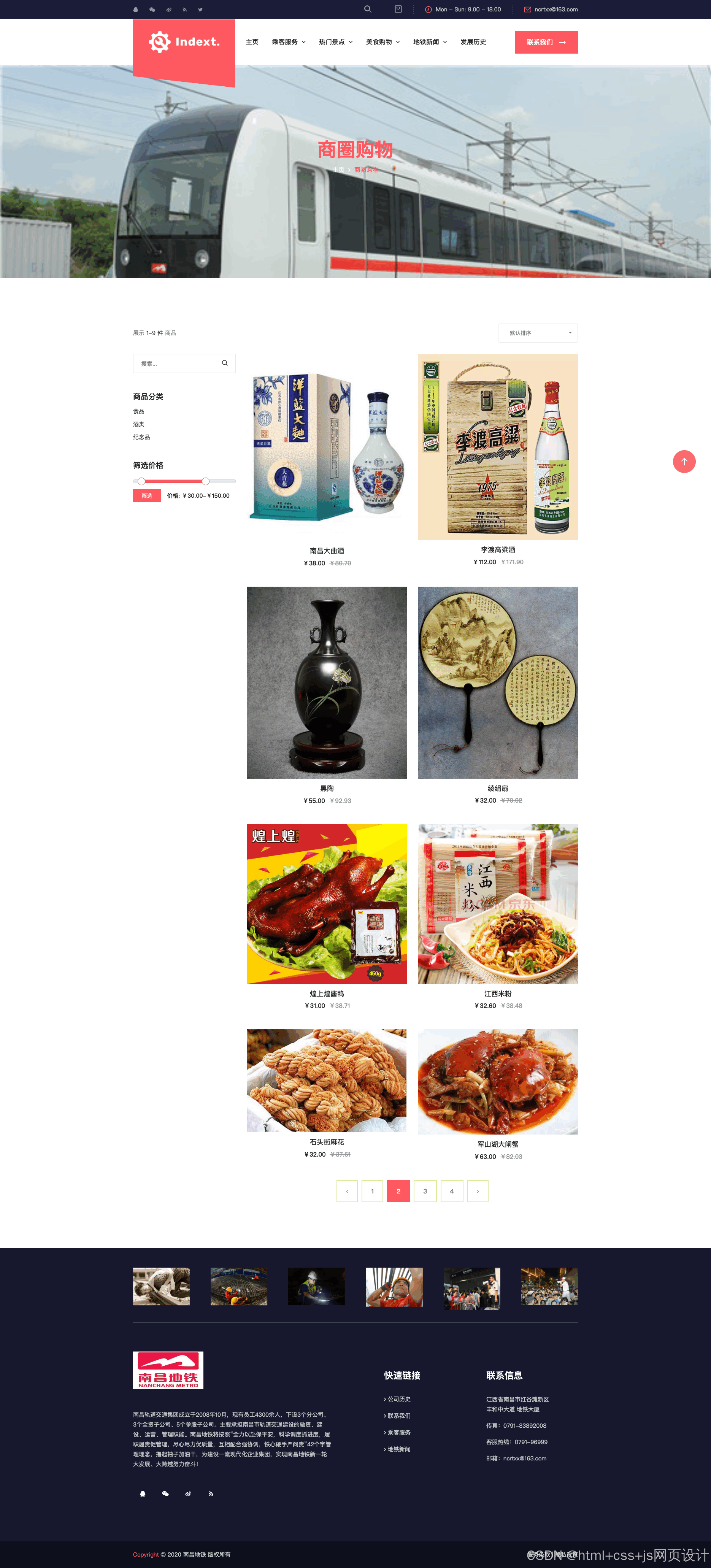711x1568 pixels.
Task: View the 黑陶 product
Action: (x=327, y=788)
